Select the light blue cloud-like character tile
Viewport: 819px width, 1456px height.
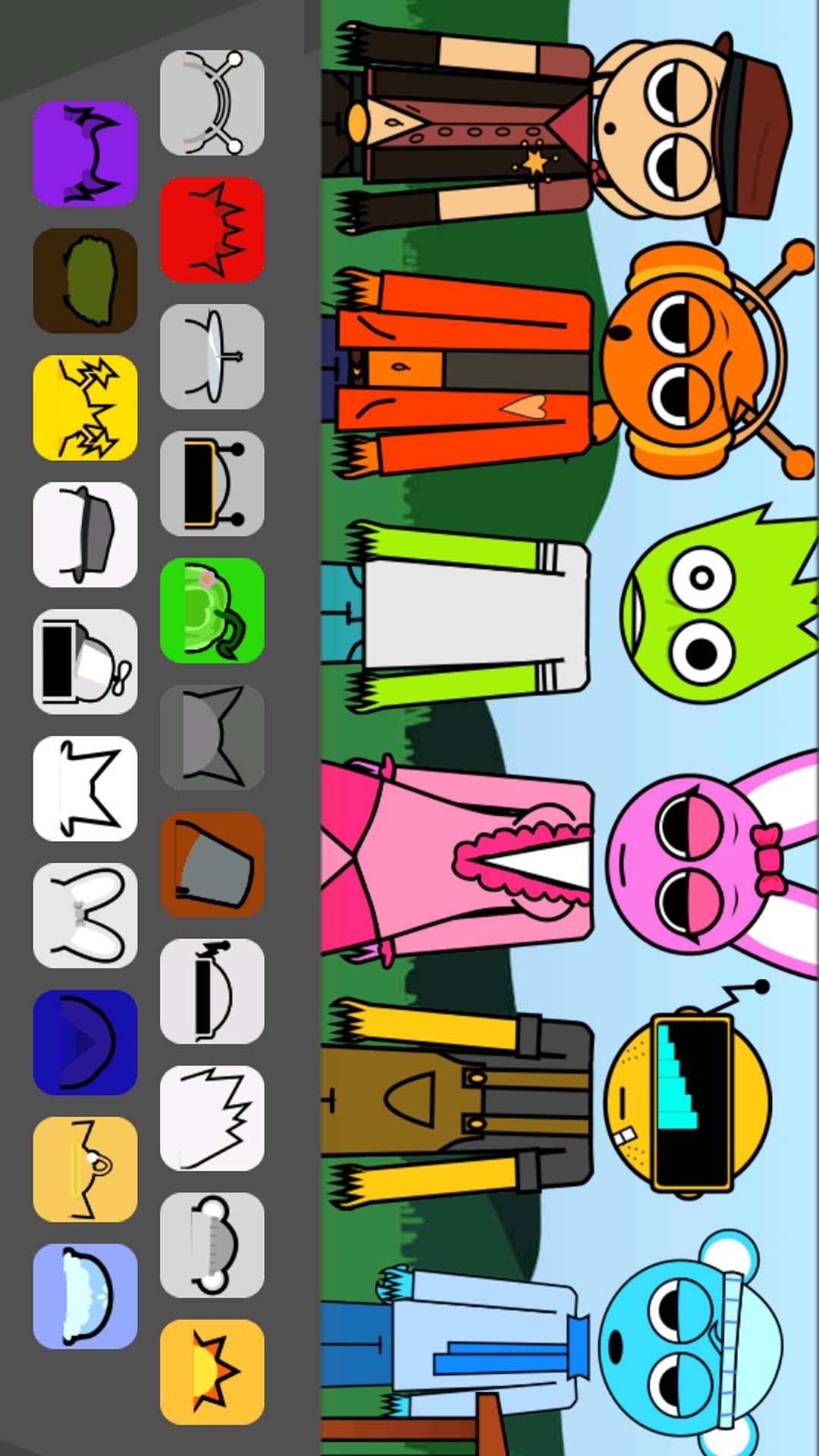[x=85, y=1296]
